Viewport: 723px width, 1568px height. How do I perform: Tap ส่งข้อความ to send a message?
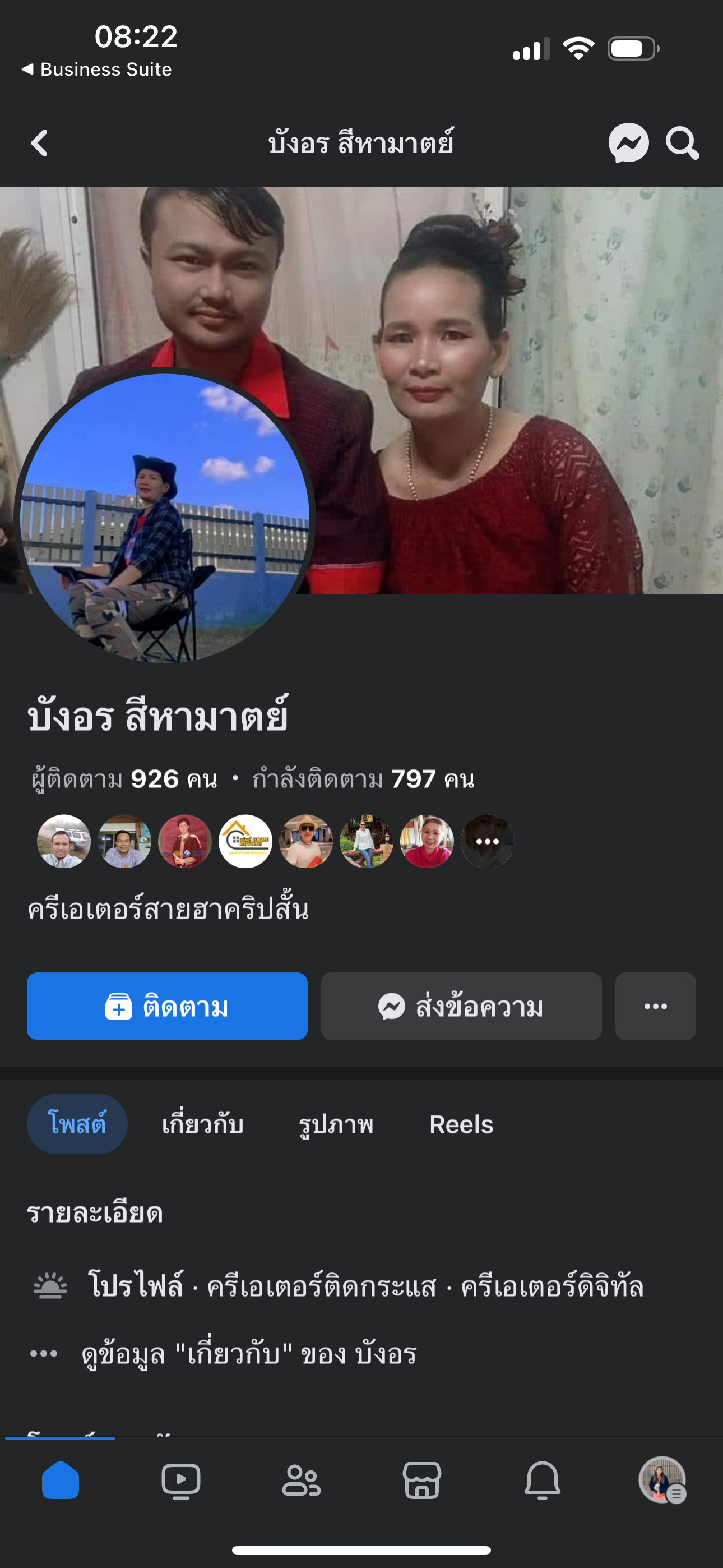pos(461,1006)
